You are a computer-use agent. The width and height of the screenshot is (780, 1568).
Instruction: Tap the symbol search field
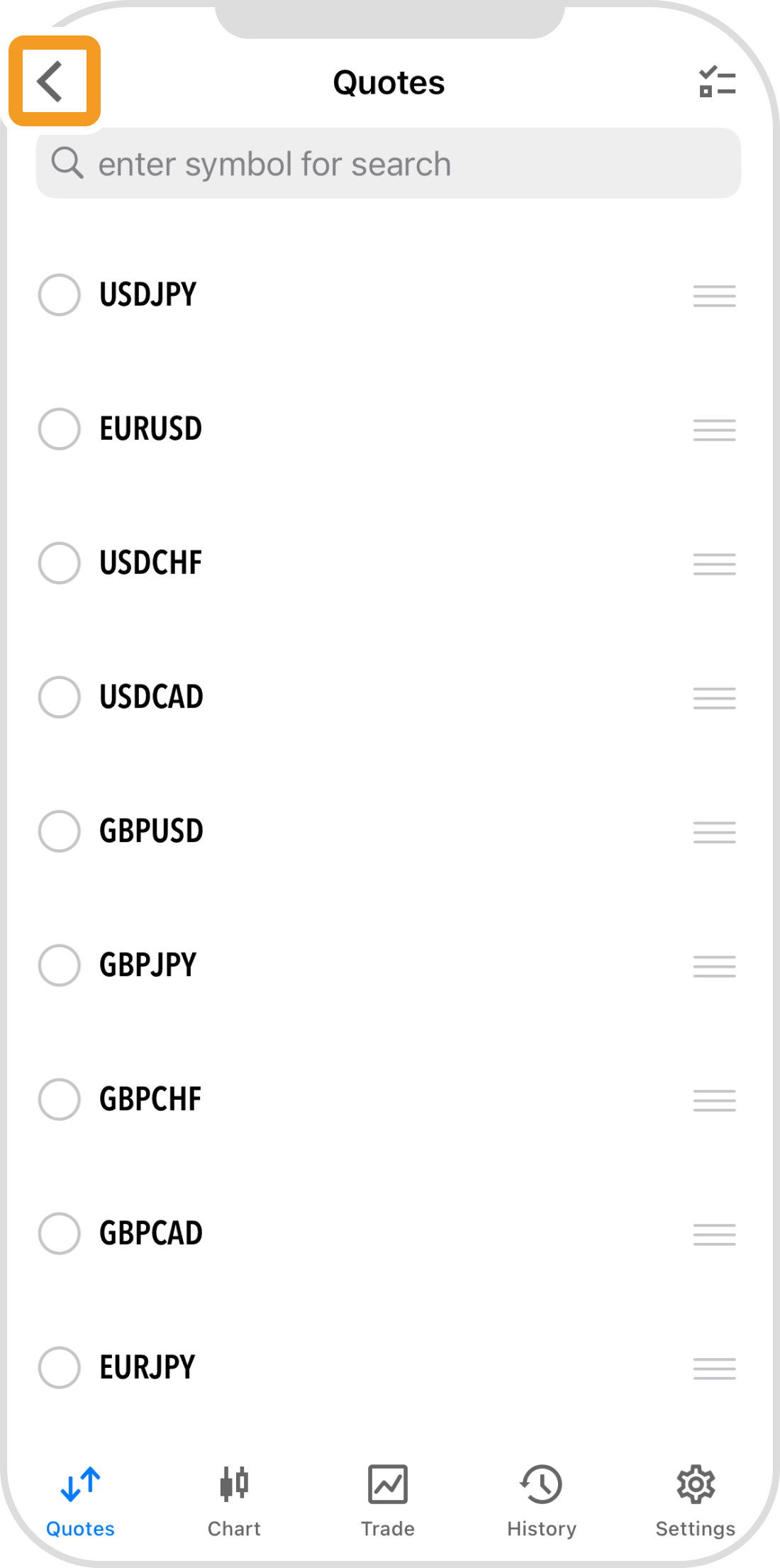point(389,164)
